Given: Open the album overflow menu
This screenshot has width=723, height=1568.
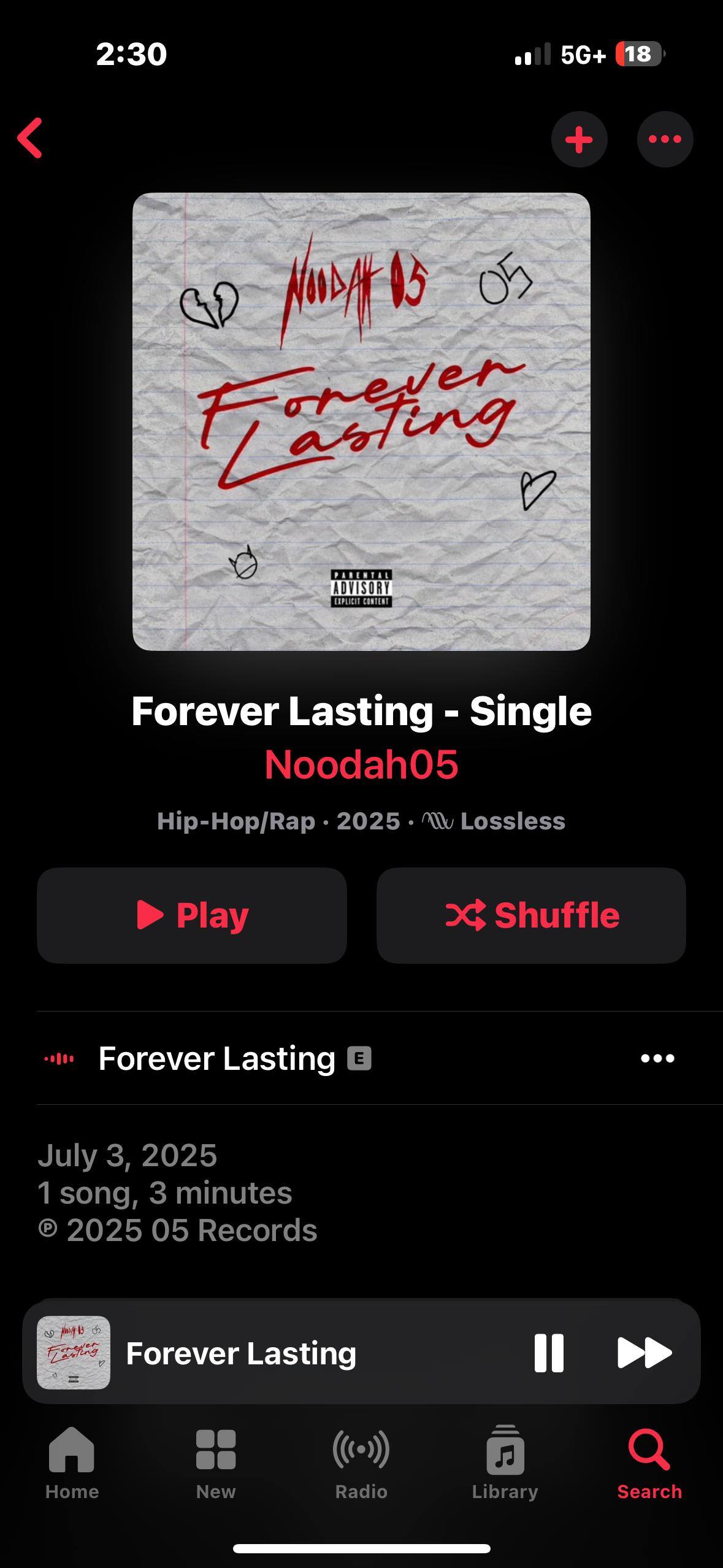Looking at the screenshot, I should pyautogui.click(x=665, y=139).
